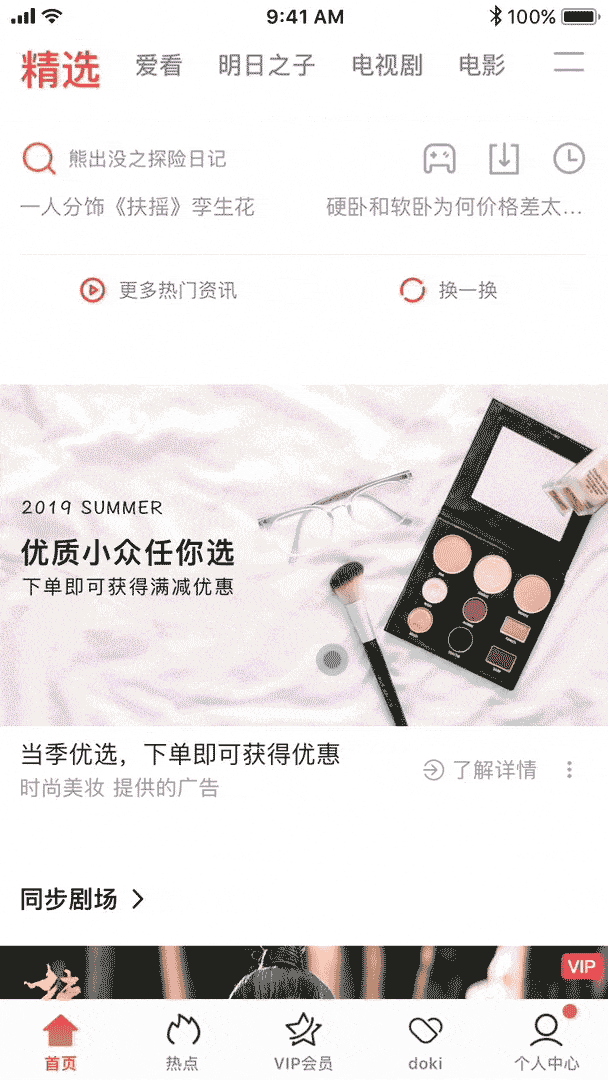Open the 电影 tab
Image resolution: width=608 pixels, height=1080 pixels.
[x=482, y=66]
